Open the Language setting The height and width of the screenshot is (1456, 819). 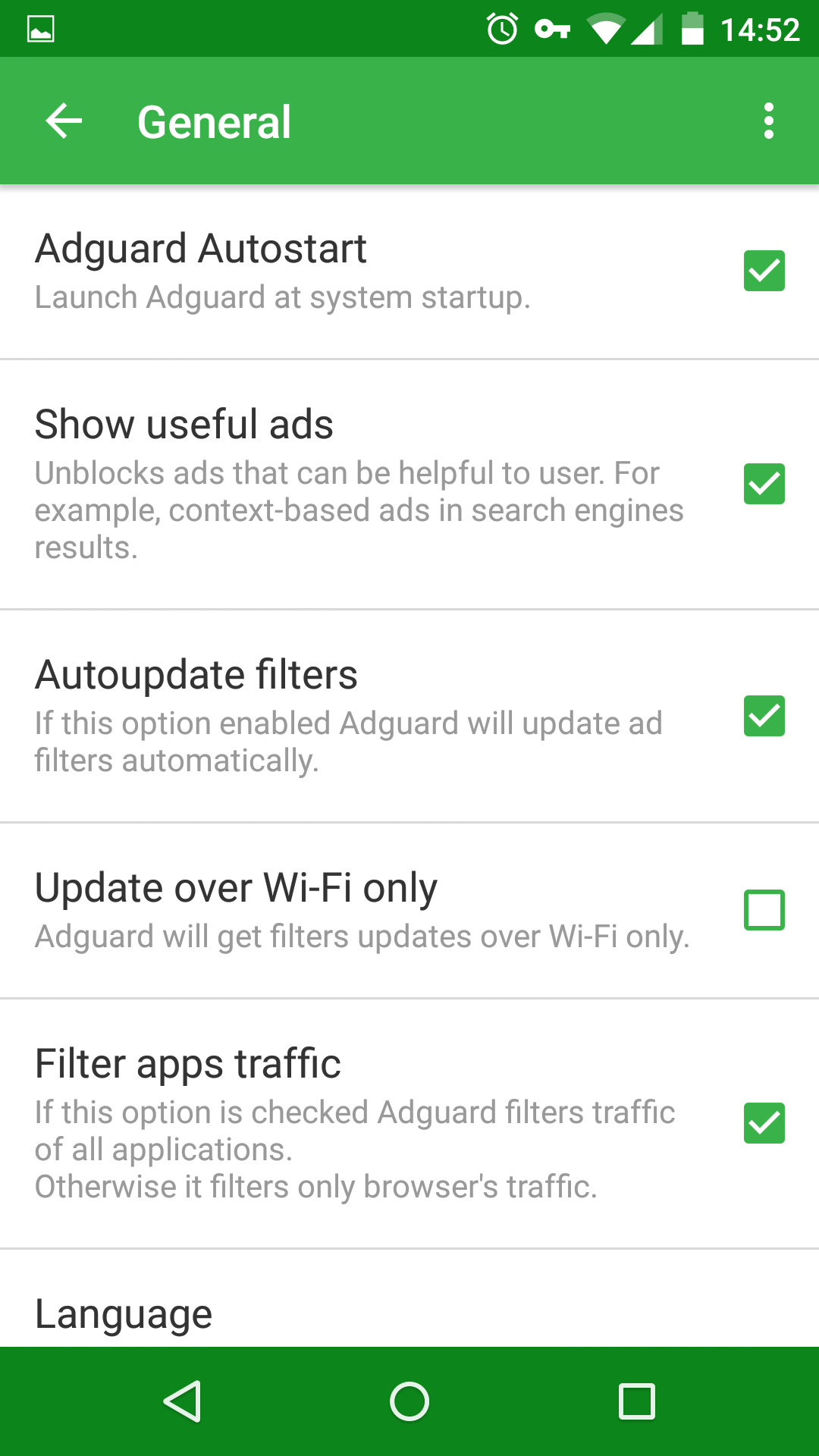click(124, 1313)
